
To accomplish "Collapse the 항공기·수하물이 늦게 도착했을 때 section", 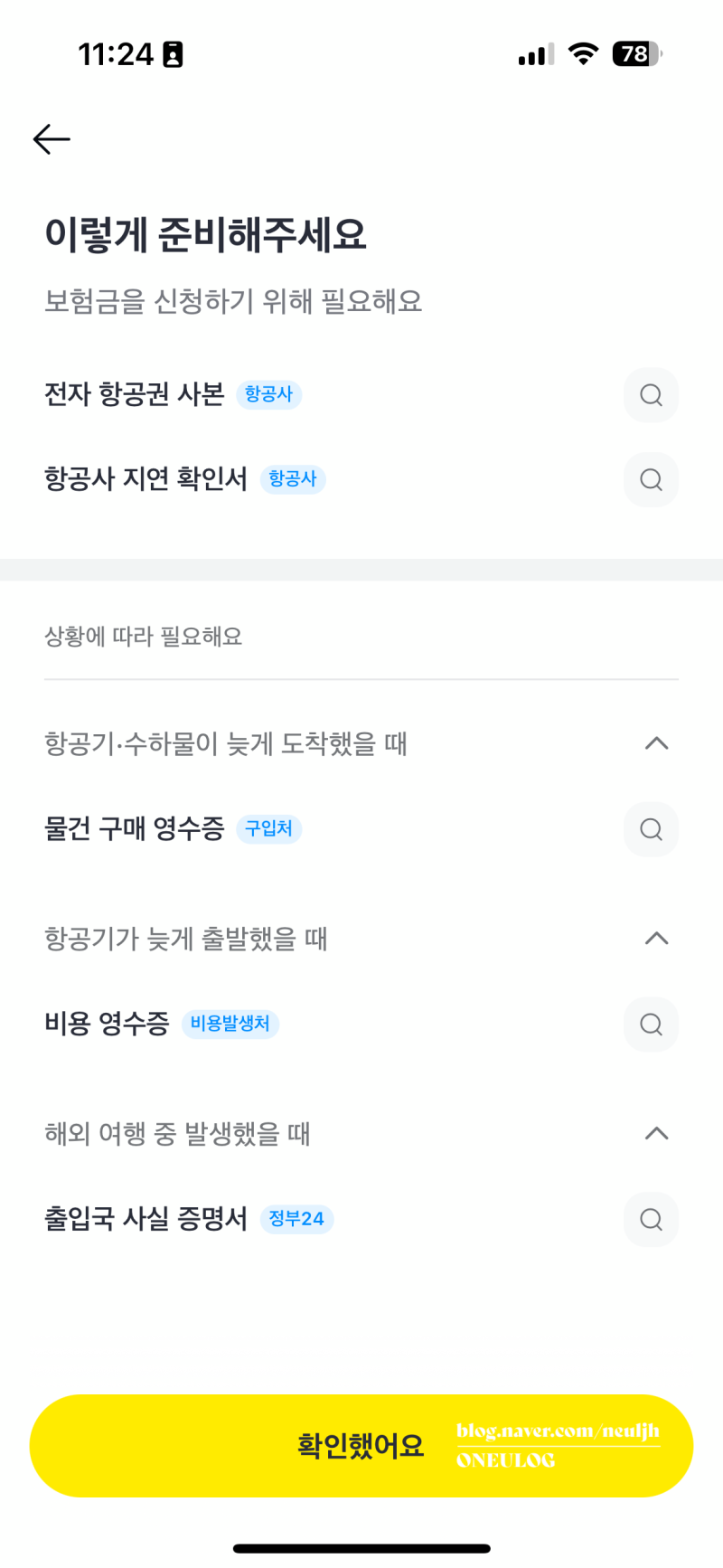I will point(657,743).
